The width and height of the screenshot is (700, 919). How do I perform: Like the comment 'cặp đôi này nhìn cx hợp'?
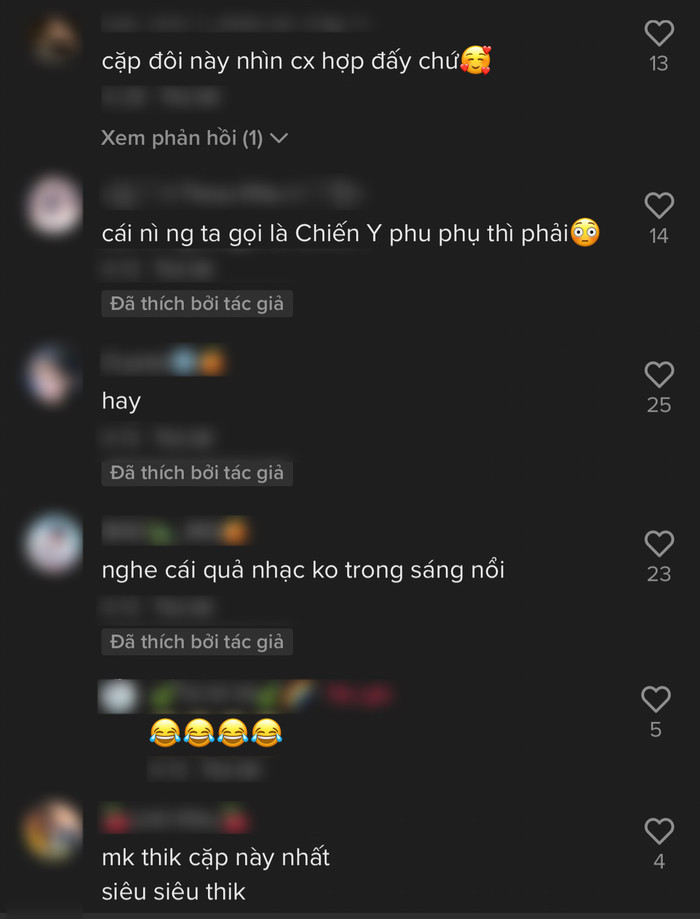pos(658,34)
